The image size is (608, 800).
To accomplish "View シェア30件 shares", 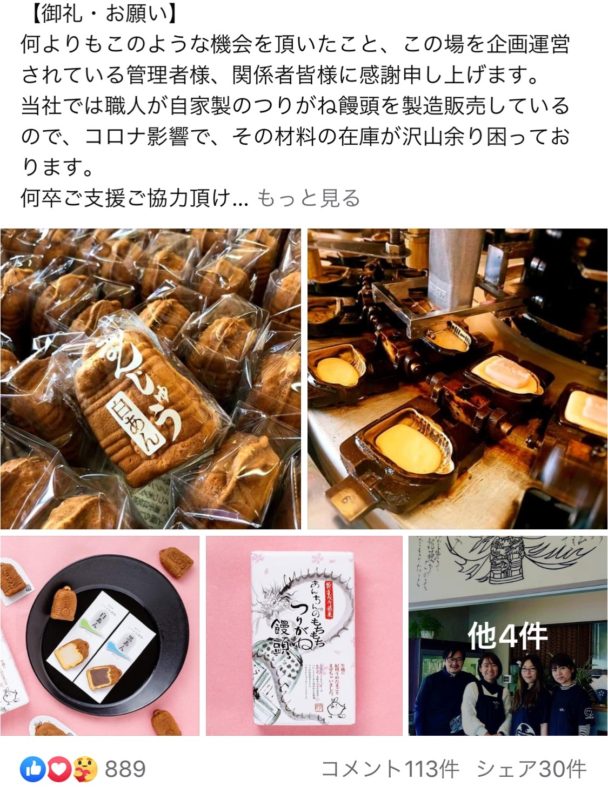I will coord(530,769).
